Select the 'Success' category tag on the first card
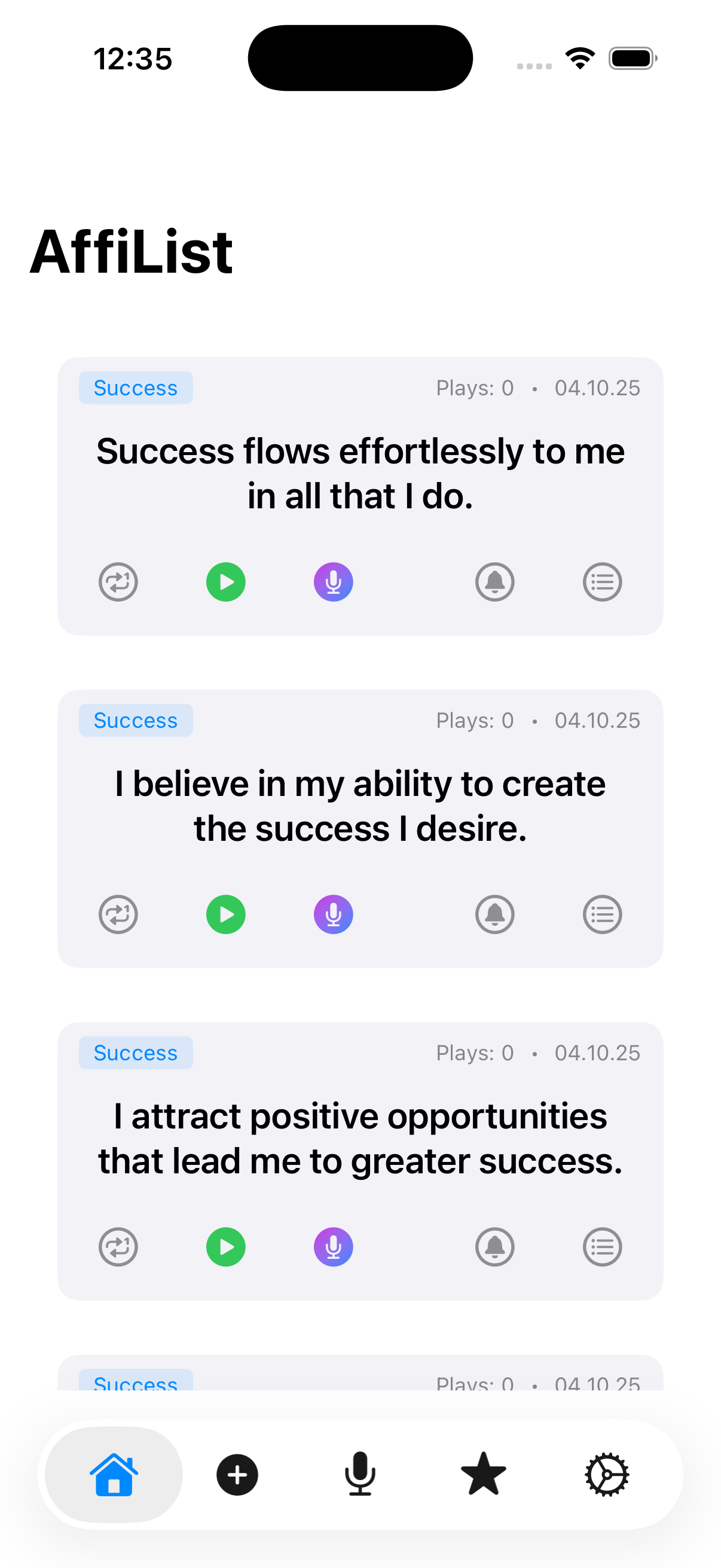Screen dimensions: 721x1568 pos(135,387)
